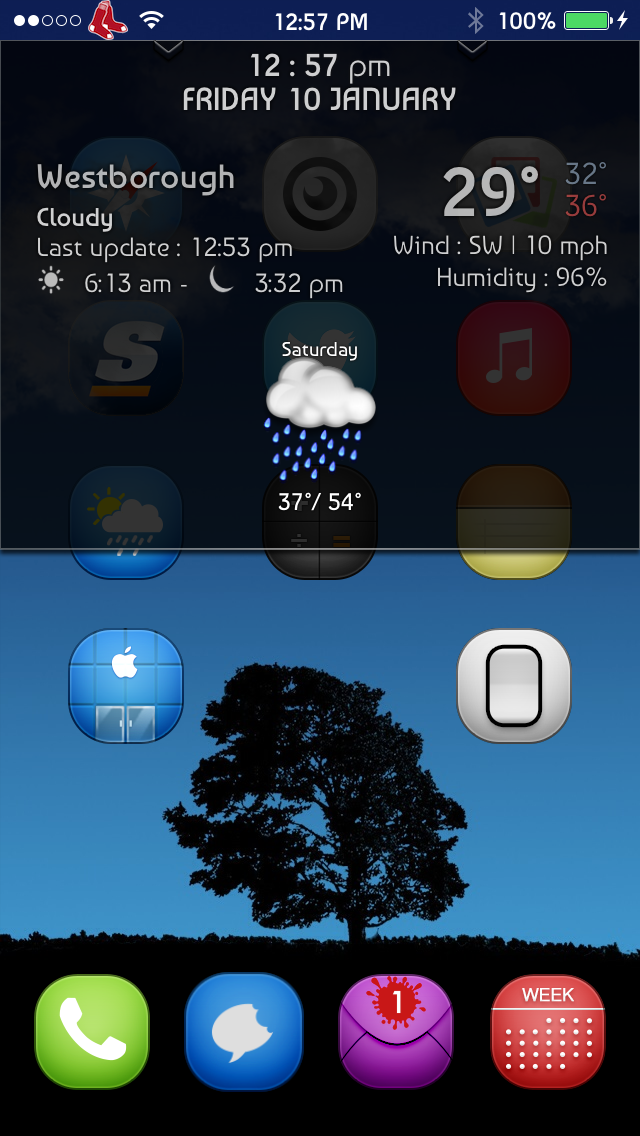Open the app with the S logo
The width and height of the screenshot is (640, 1136).
125,358
